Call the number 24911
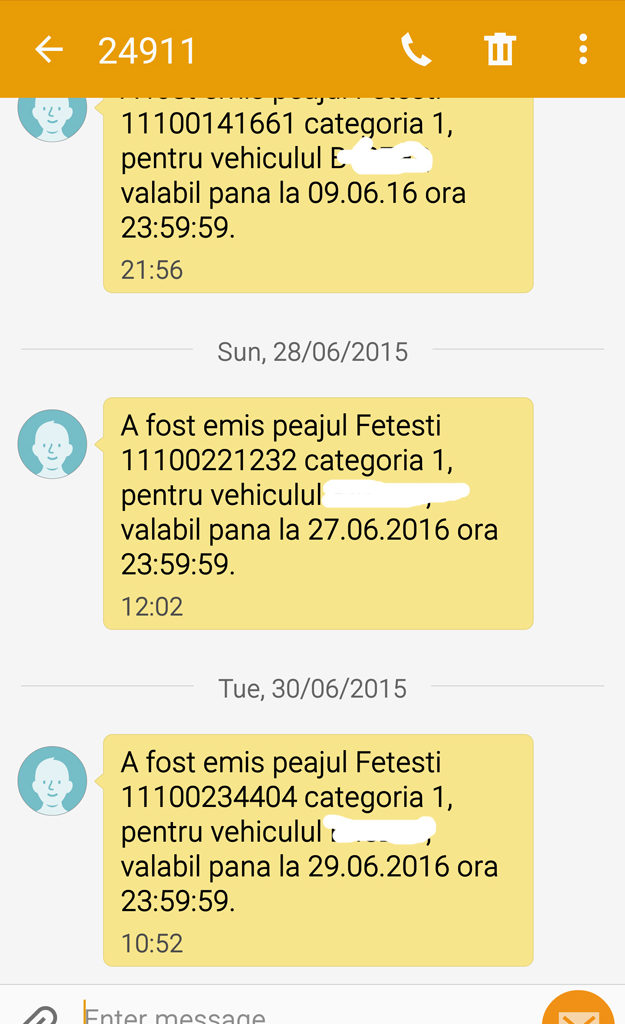 pos(416,50)
